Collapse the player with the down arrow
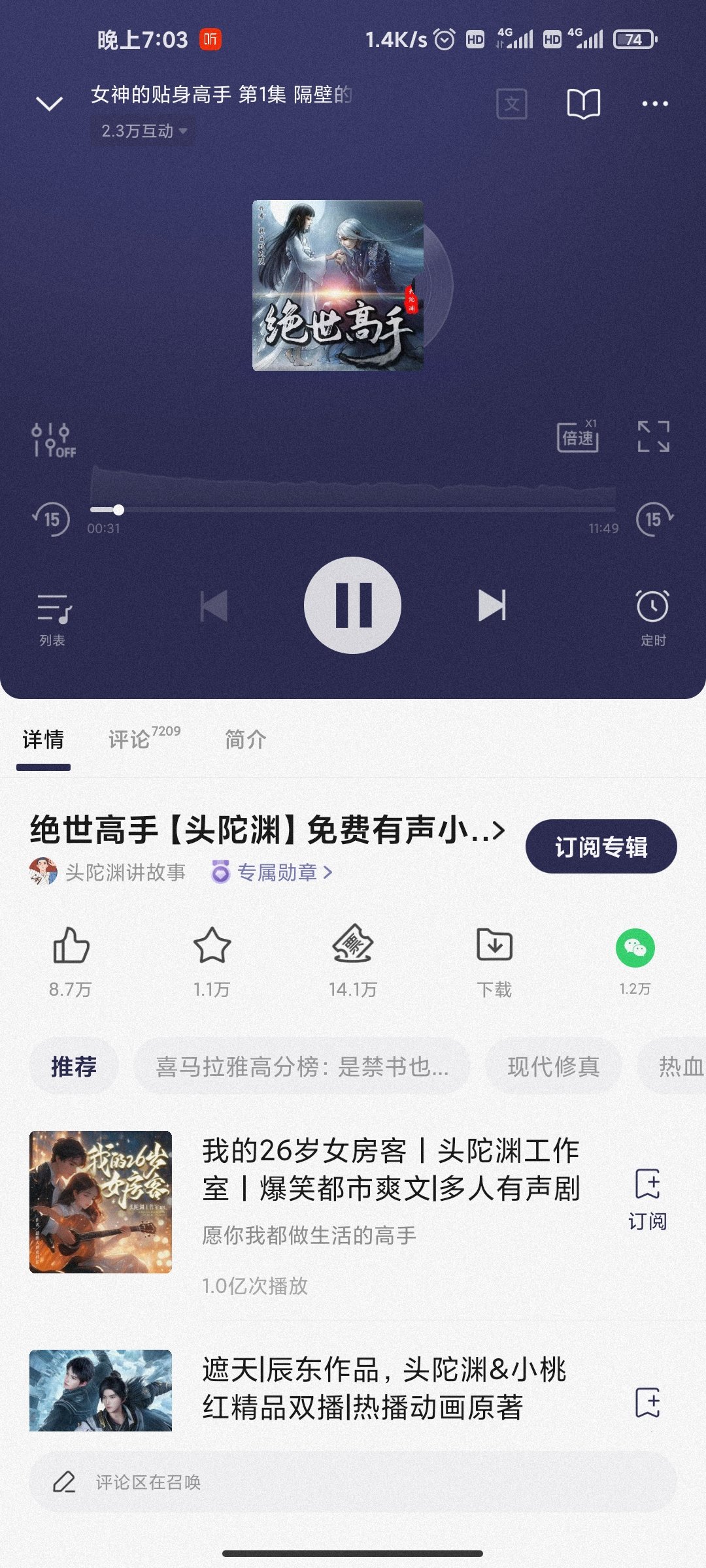The image size is (706, 1568). 49,103
